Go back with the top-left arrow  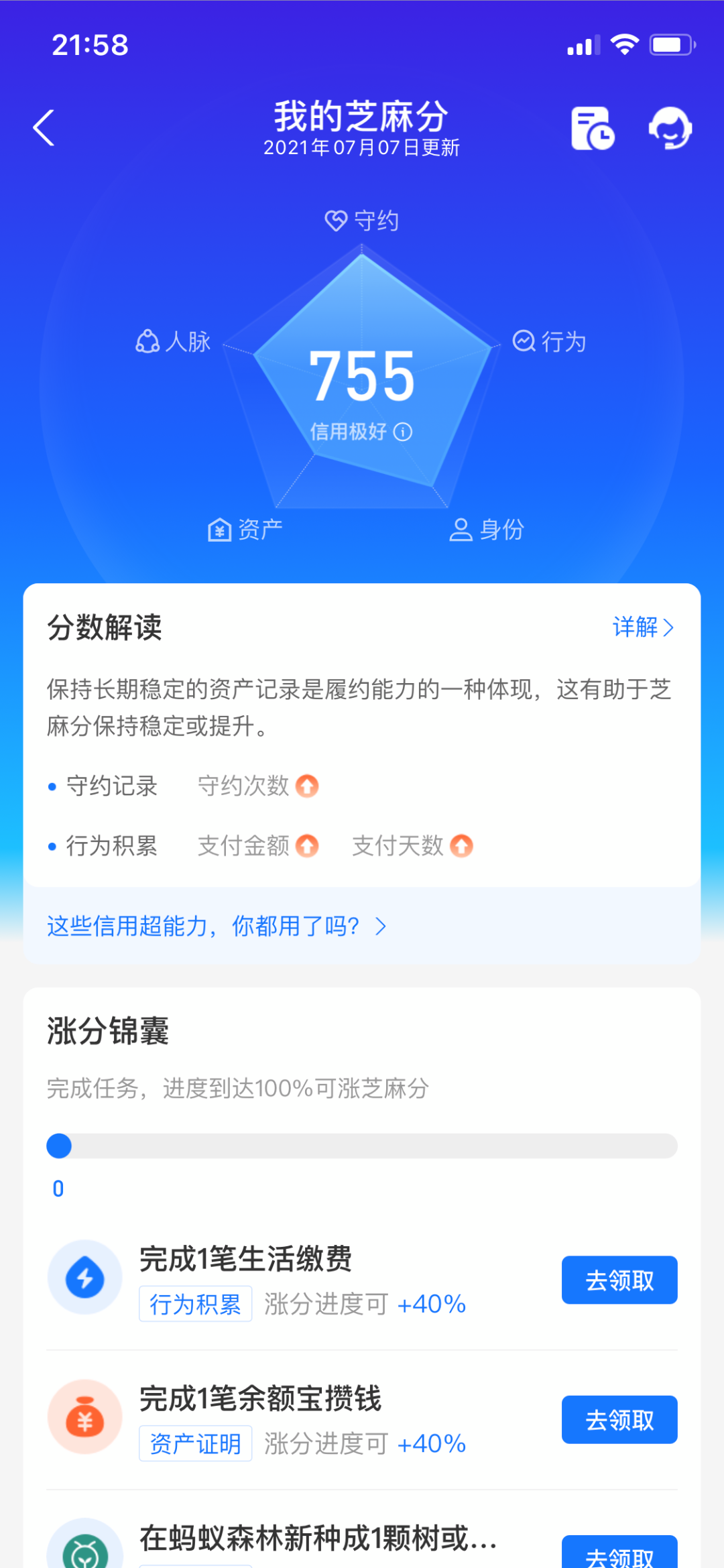[44, 127]
